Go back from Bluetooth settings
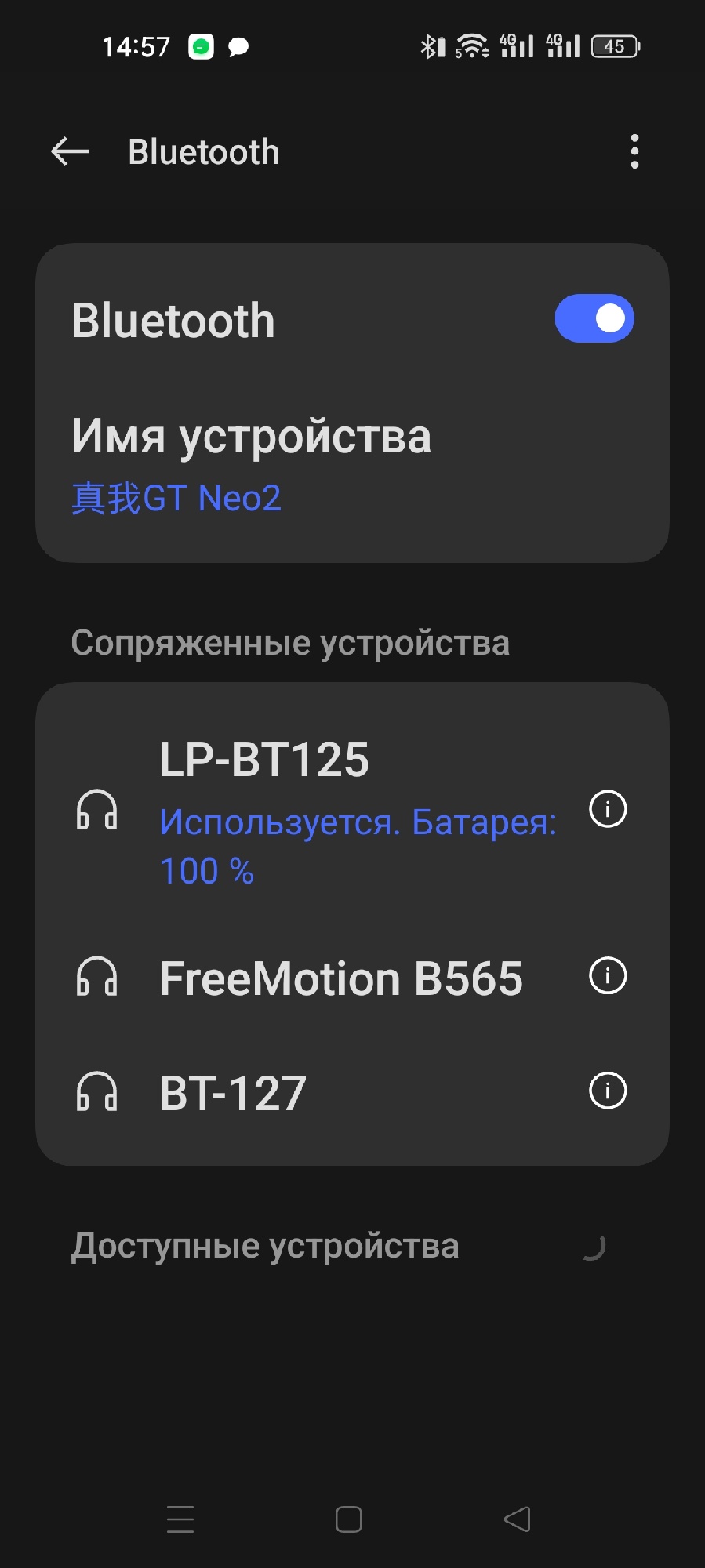Image resolution: width=705 pixels, height=1568 pixels. 70,151
